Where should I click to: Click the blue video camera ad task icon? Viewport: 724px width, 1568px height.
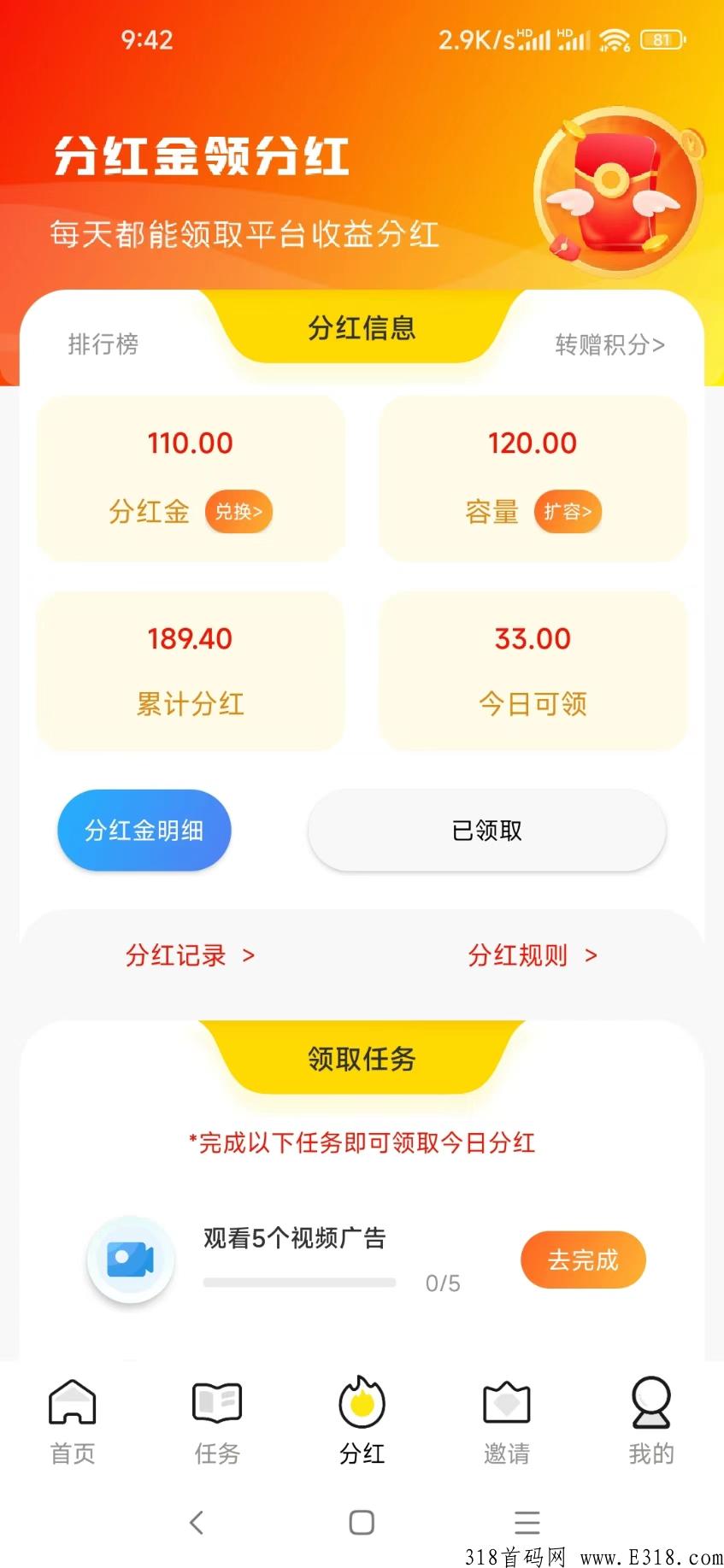130,1260
